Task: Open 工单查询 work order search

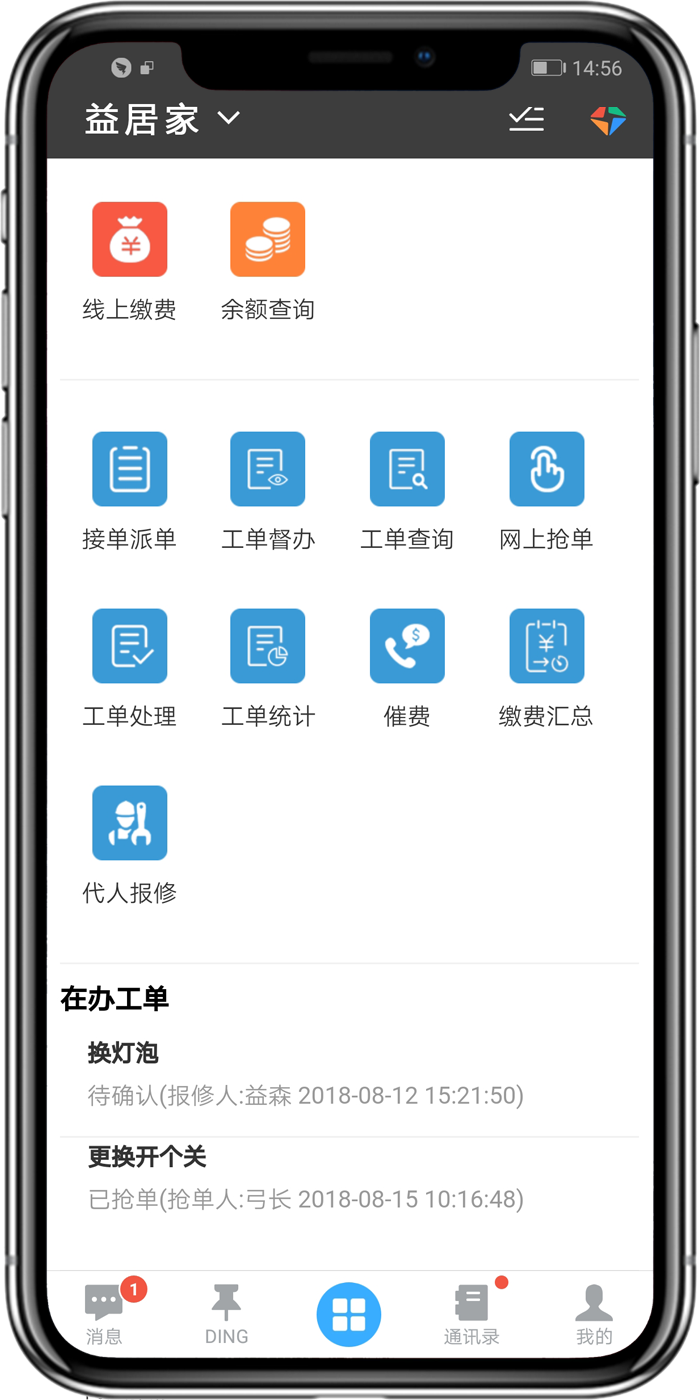Action: point(407,492)
